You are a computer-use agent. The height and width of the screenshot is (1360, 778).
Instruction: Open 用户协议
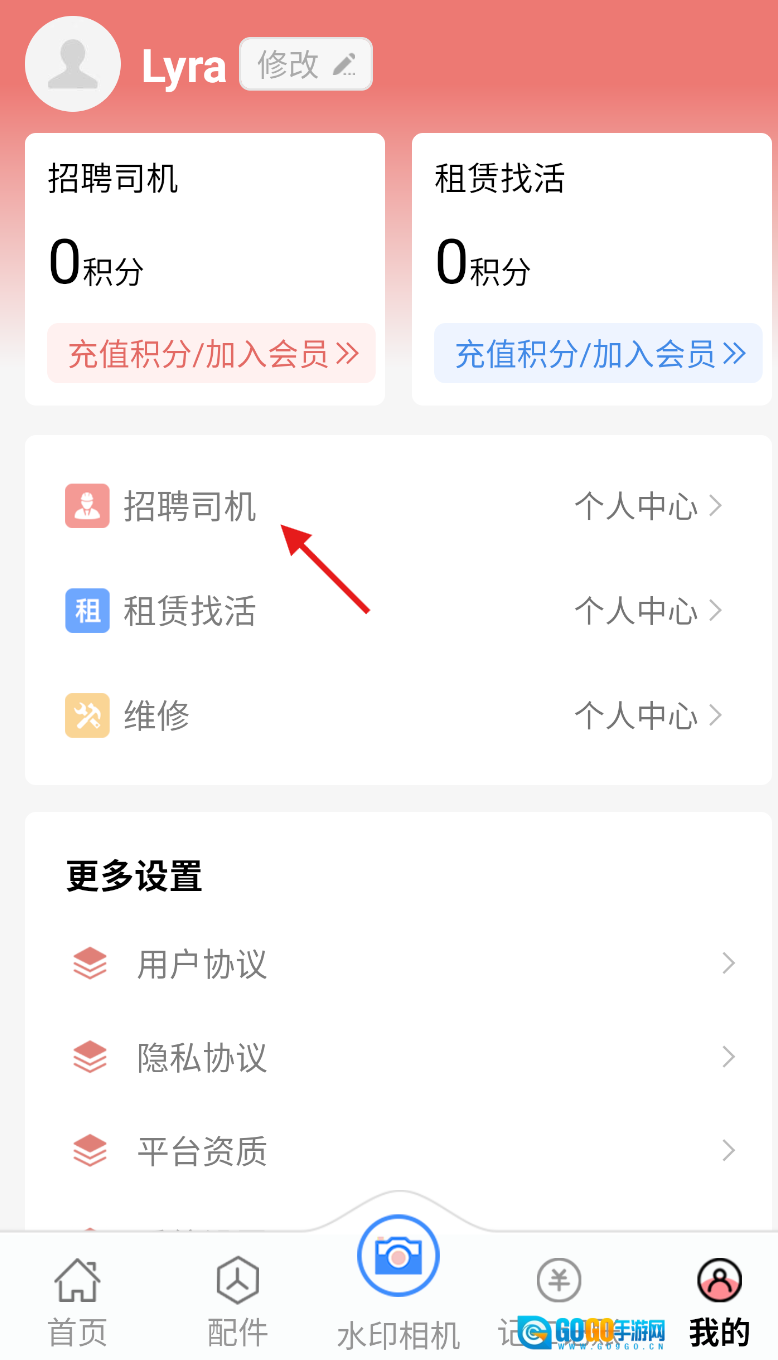click(397, 964)
